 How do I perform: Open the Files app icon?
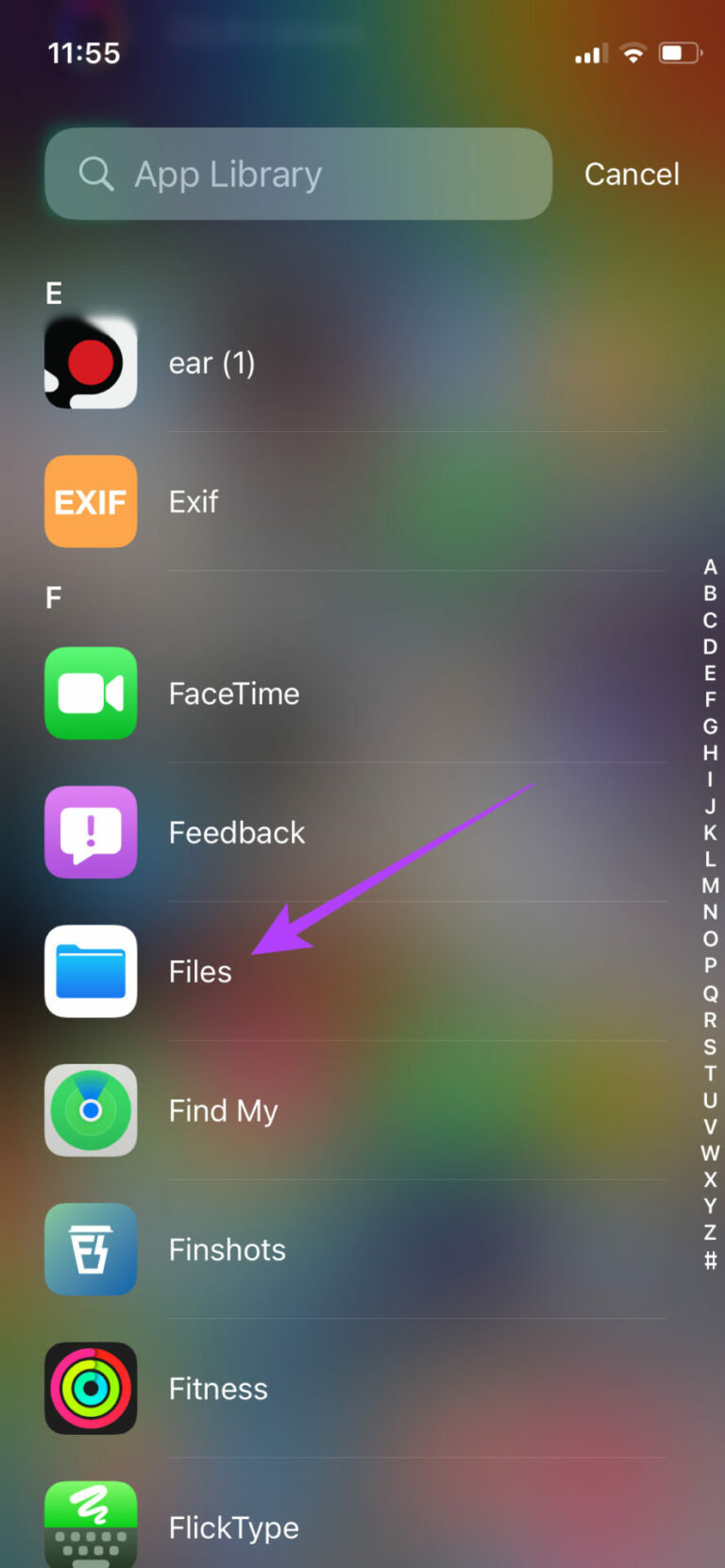(x=91, y=972)
